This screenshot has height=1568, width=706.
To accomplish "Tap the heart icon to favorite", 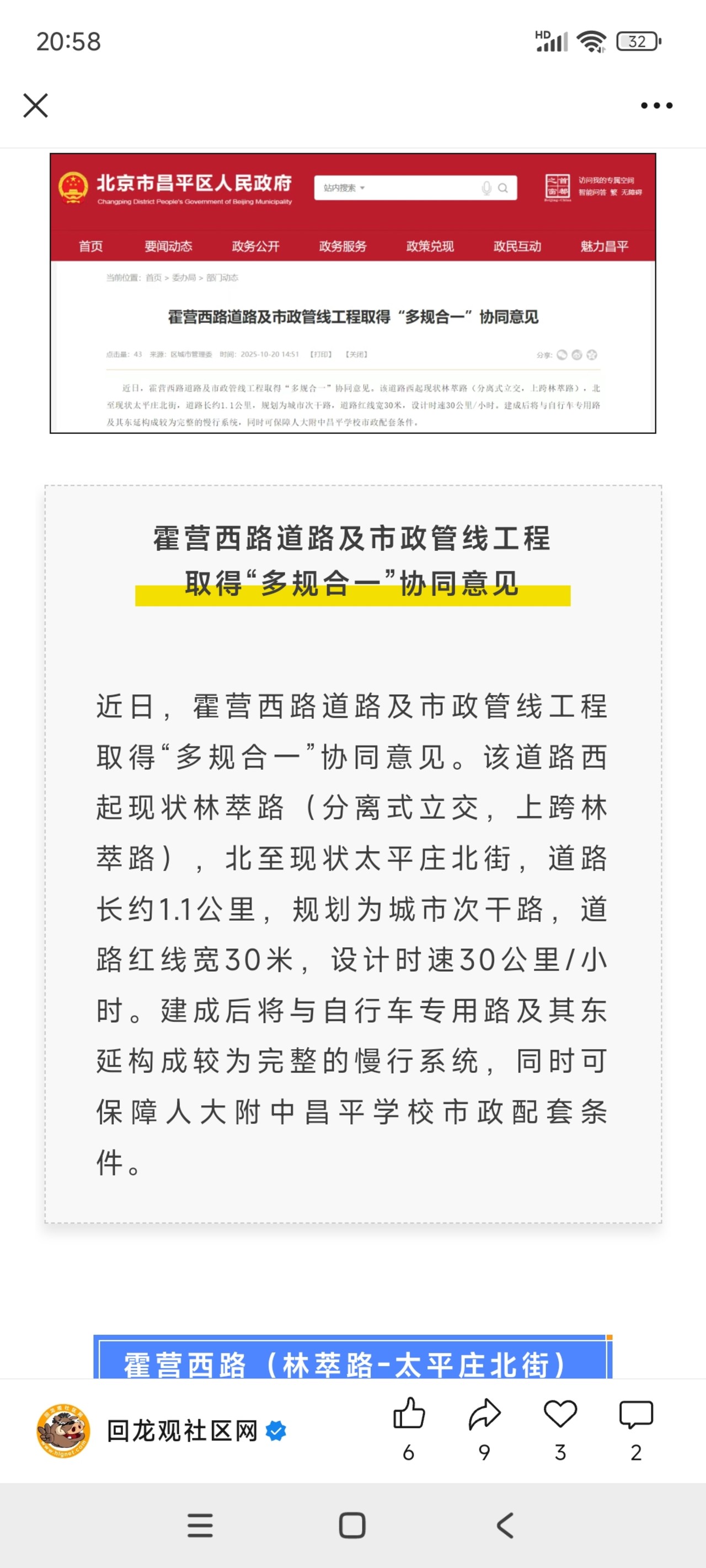I will pos(560,1414).
